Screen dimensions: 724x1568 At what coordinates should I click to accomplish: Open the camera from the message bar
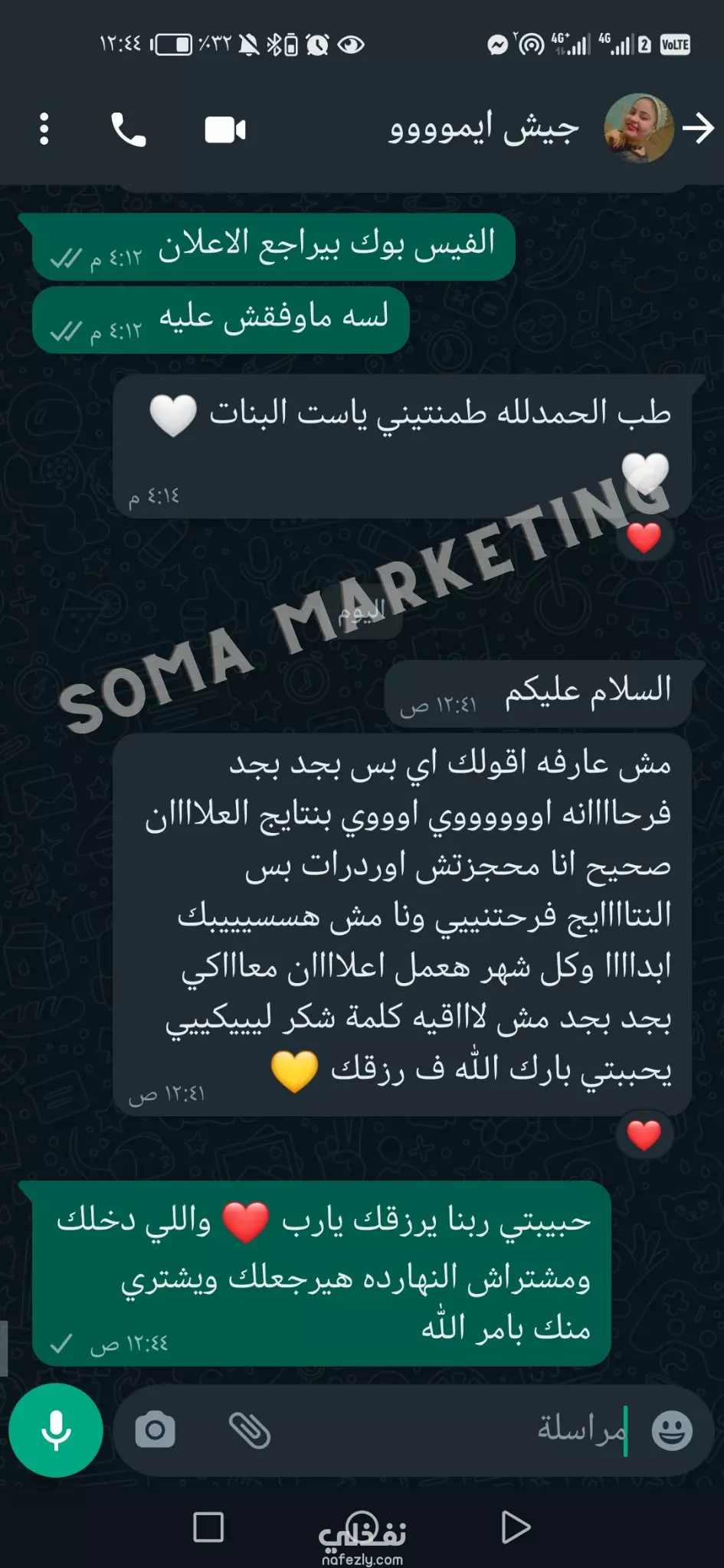pyautogui.click(x=156, y=1429)
